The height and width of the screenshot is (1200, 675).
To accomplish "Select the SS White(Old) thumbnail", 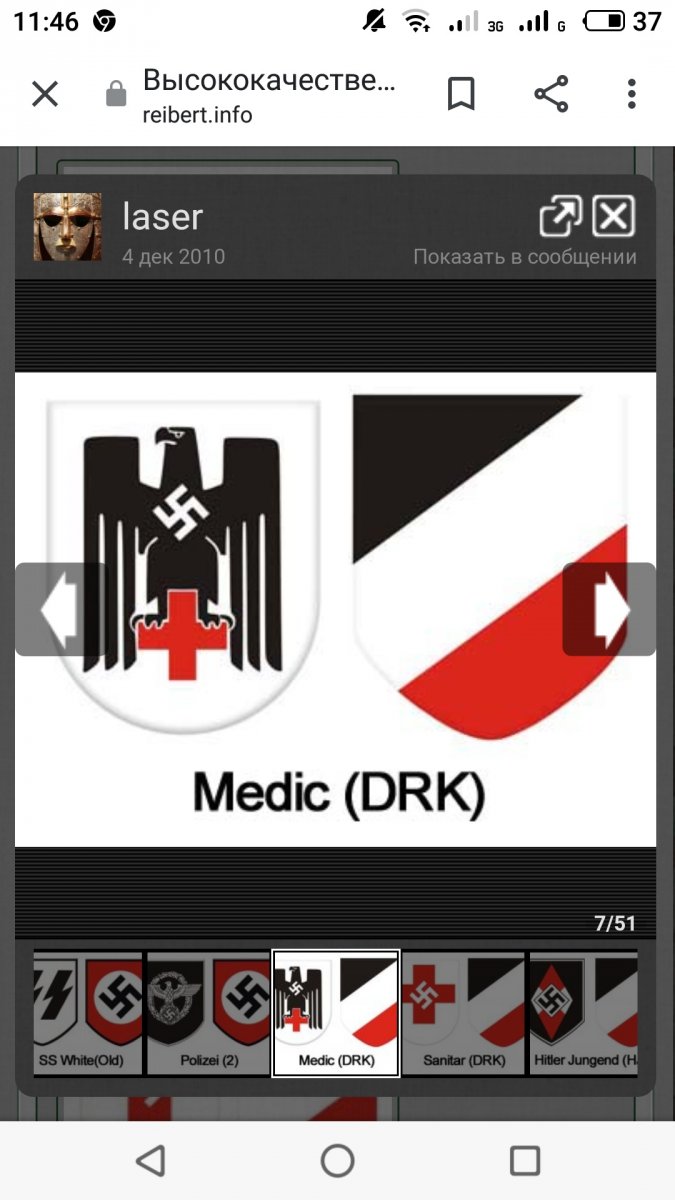I will click(88, 1012).
